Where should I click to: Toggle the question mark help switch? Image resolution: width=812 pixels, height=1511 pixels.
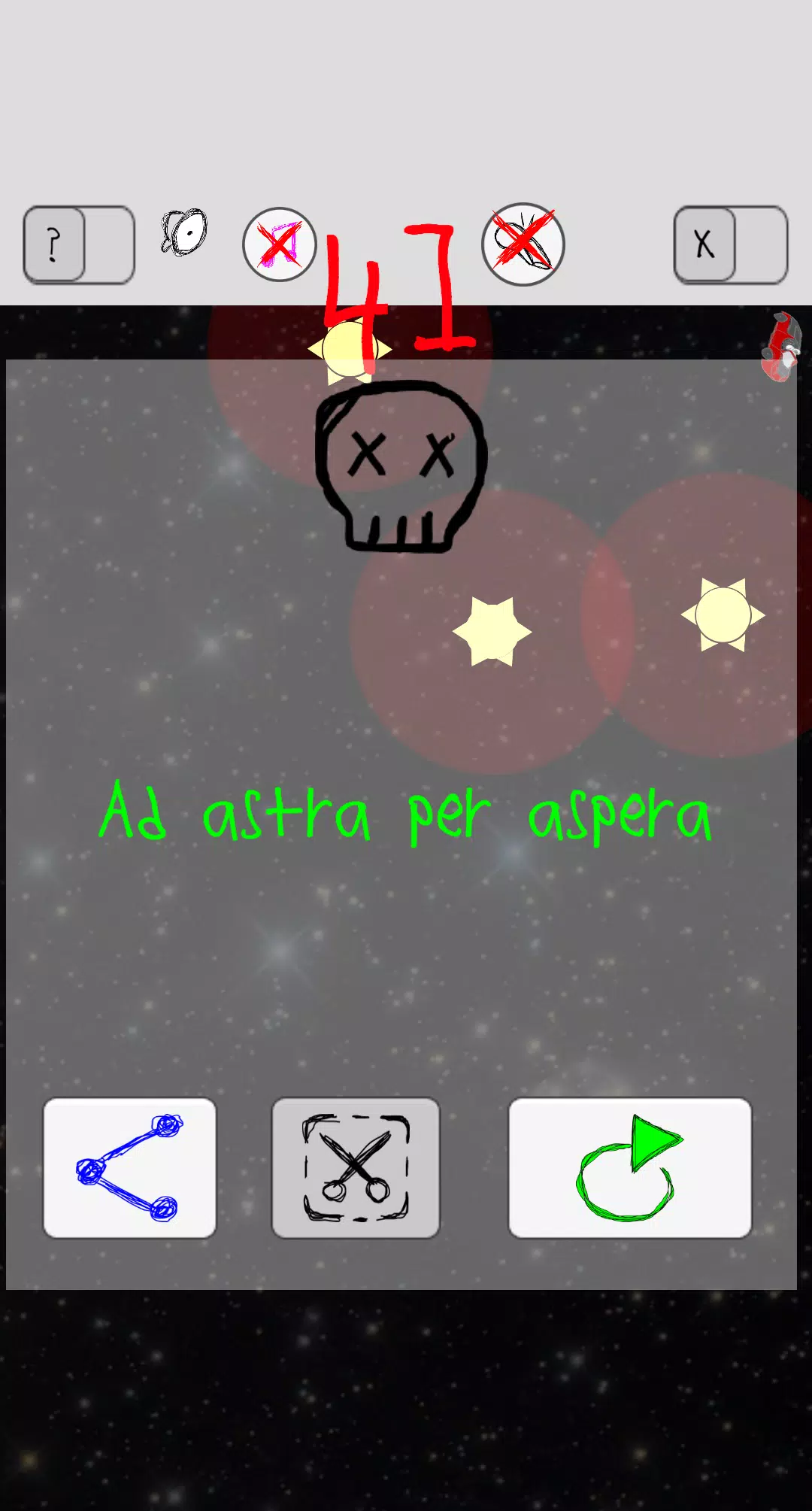pos(79,245)
